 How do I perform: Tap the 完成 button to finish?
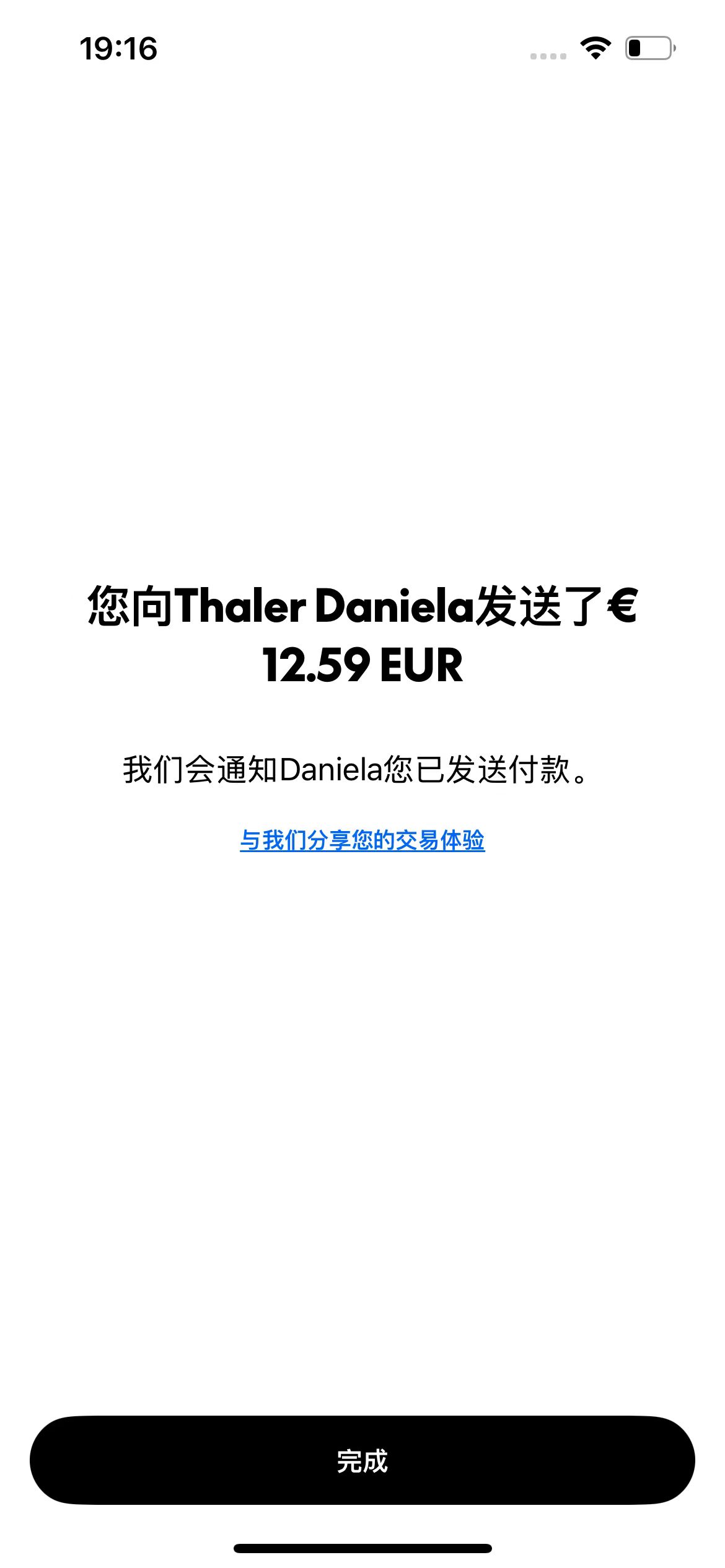click(362, 1460)
